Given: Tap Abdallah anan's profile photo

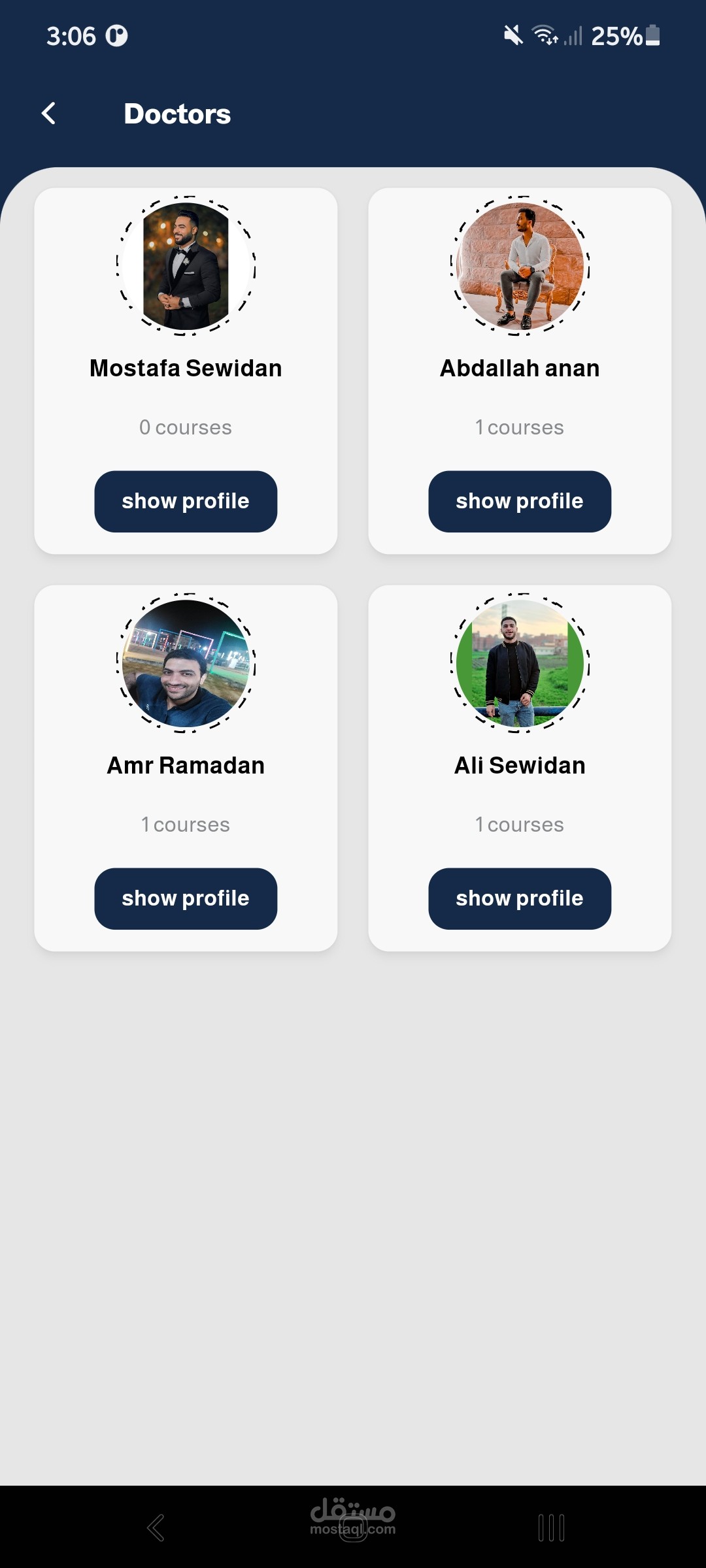Looking at the screenshot, I should click(520, 266).
